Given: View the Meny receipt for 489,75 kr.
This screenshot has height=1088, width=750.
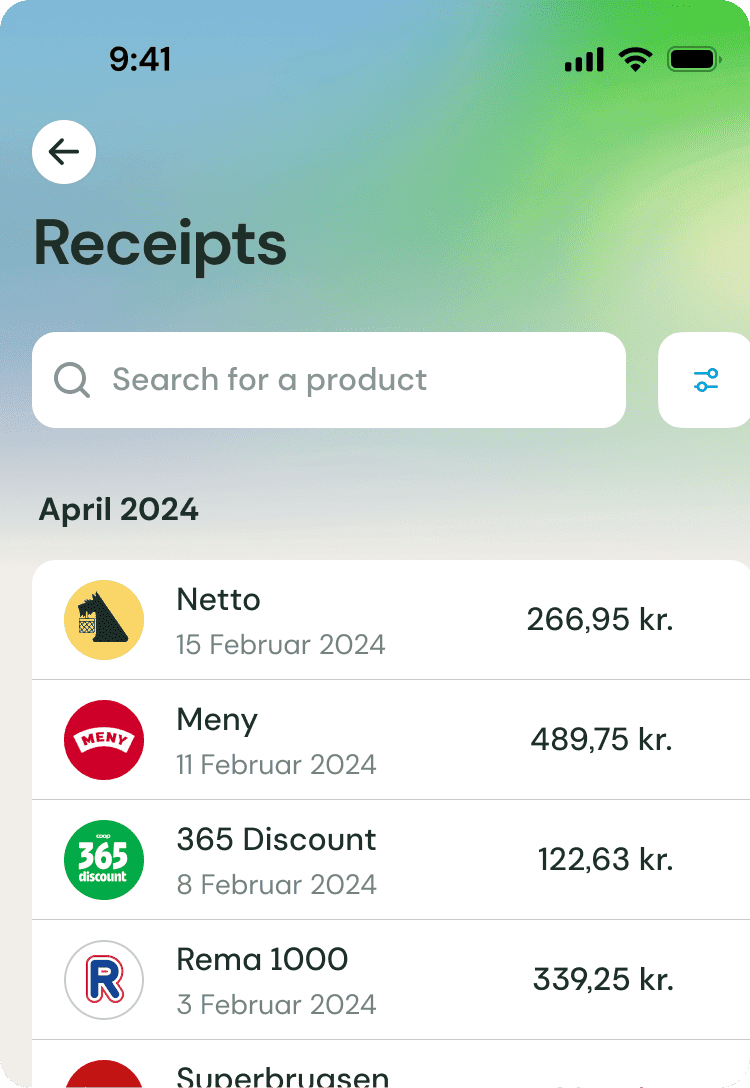Looking at the screenshot, I should tap(390, 740).
